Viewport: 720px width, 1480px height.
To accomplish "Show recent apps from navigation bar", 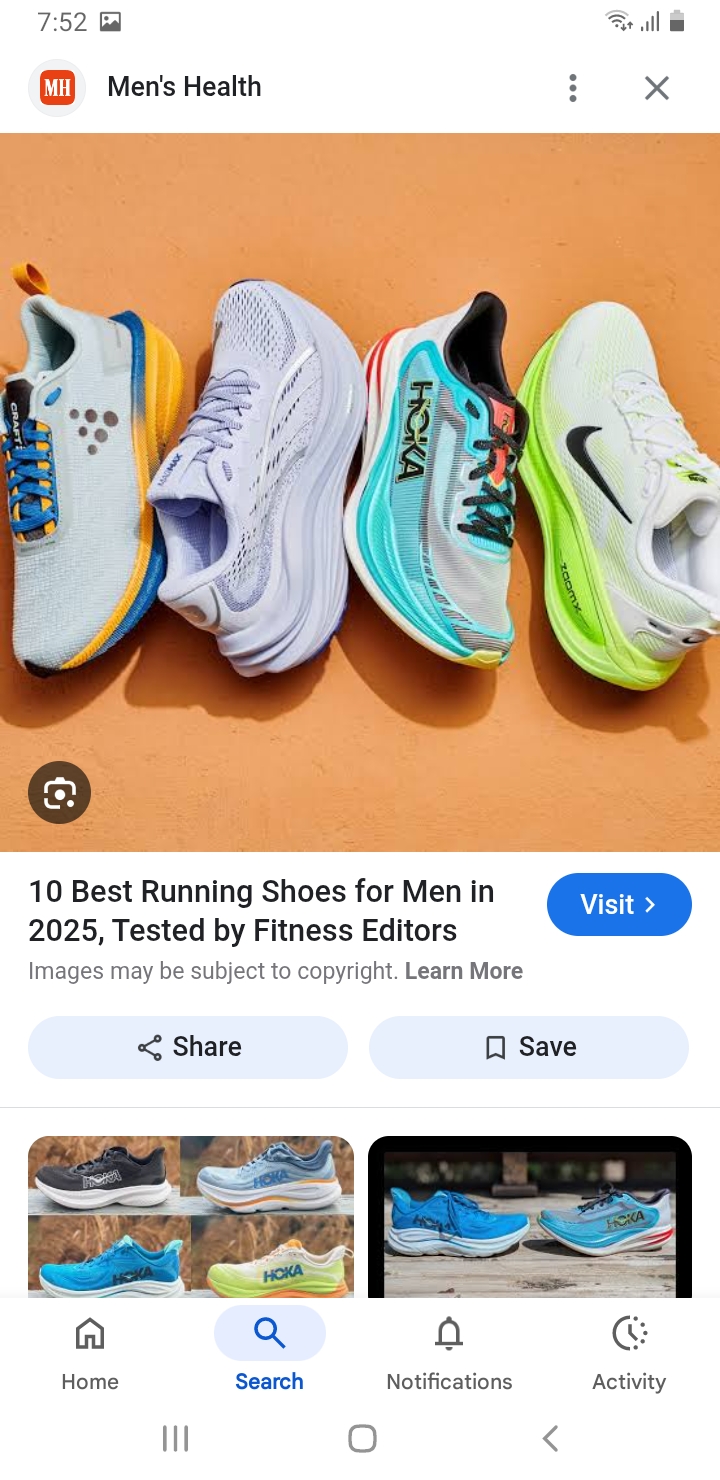I will (x=175, y=1438).
